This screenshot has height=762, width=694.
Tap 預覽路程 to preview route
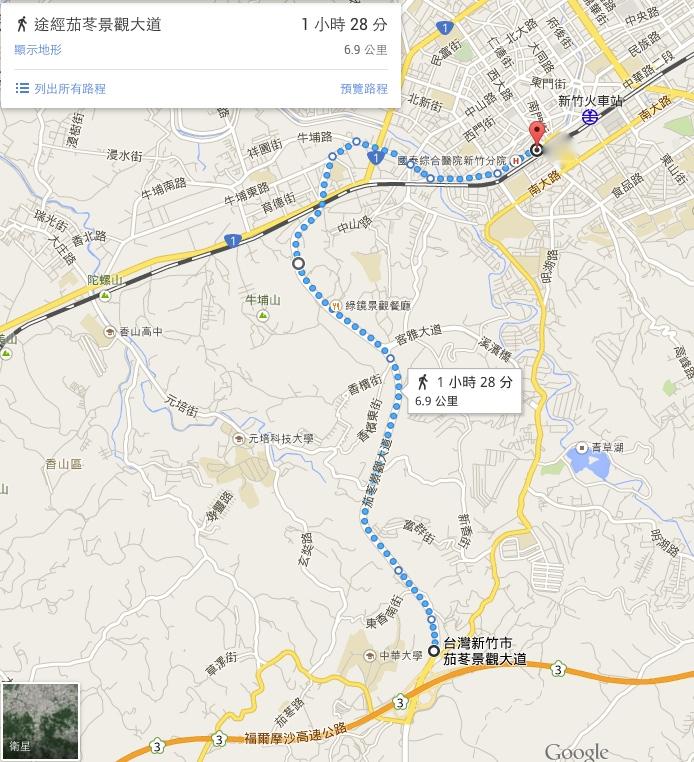tap(363, 89)
